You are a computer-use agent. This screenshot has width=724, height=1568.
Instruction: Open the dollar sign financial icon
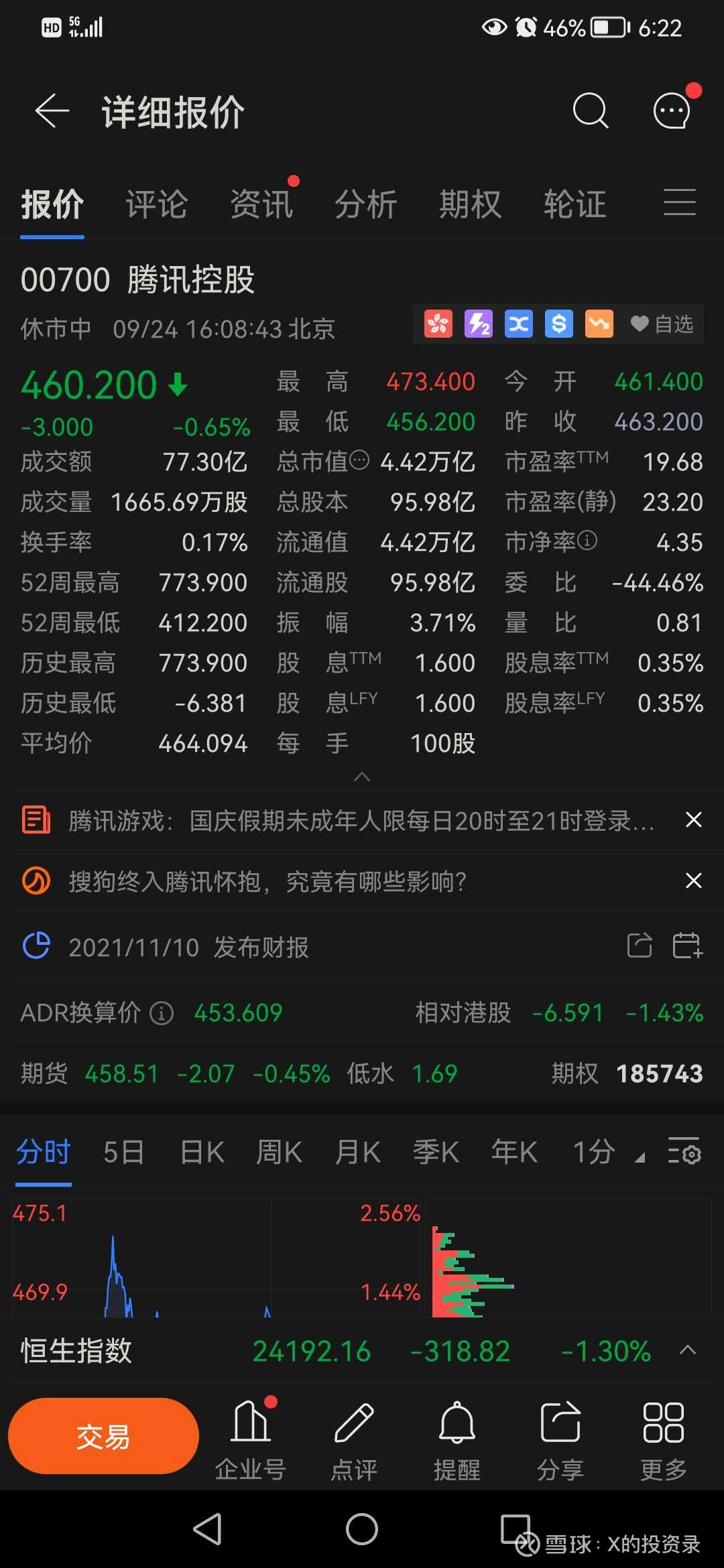[558, 324]
